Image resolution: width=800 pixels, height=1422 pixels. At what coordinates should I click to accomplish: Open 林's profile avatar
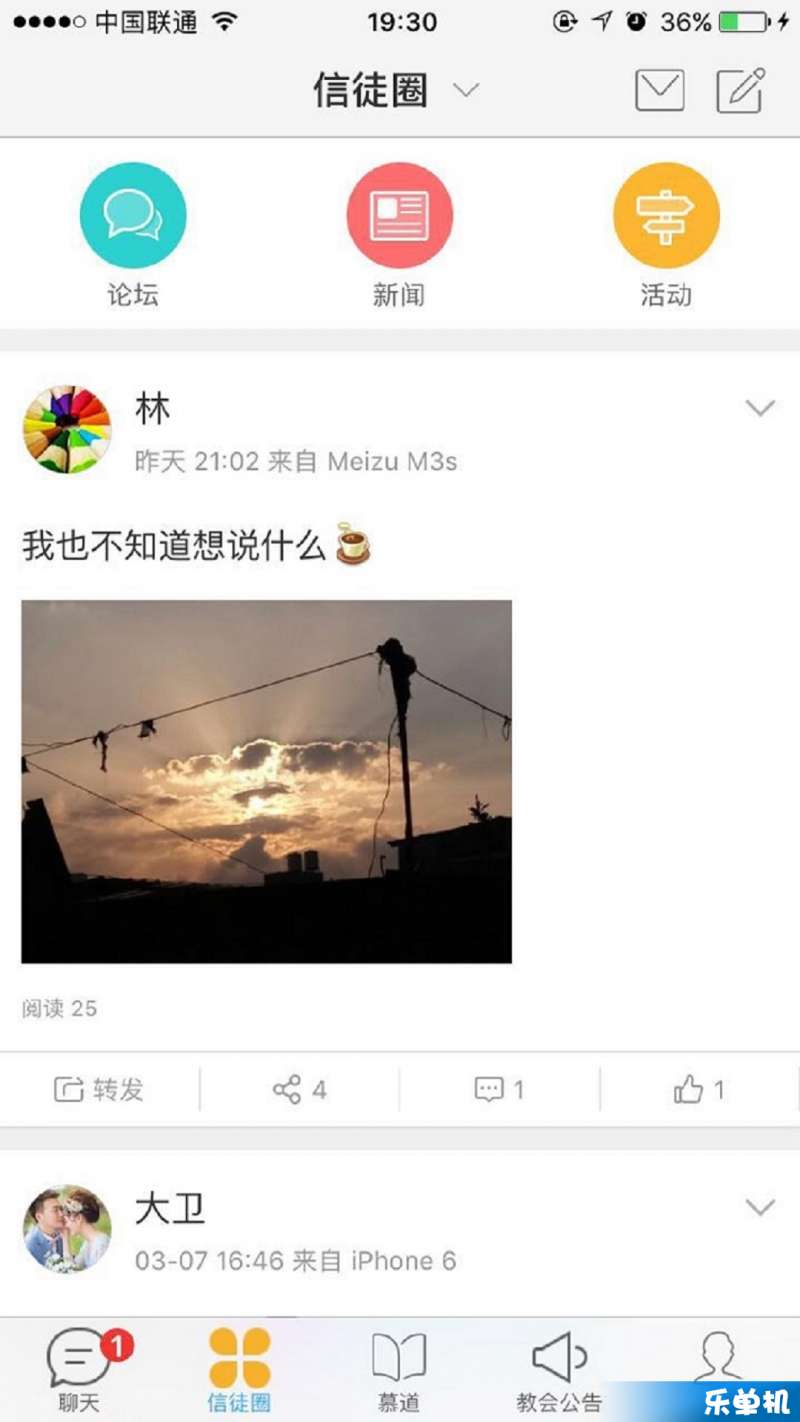click(x=67, y=429)
